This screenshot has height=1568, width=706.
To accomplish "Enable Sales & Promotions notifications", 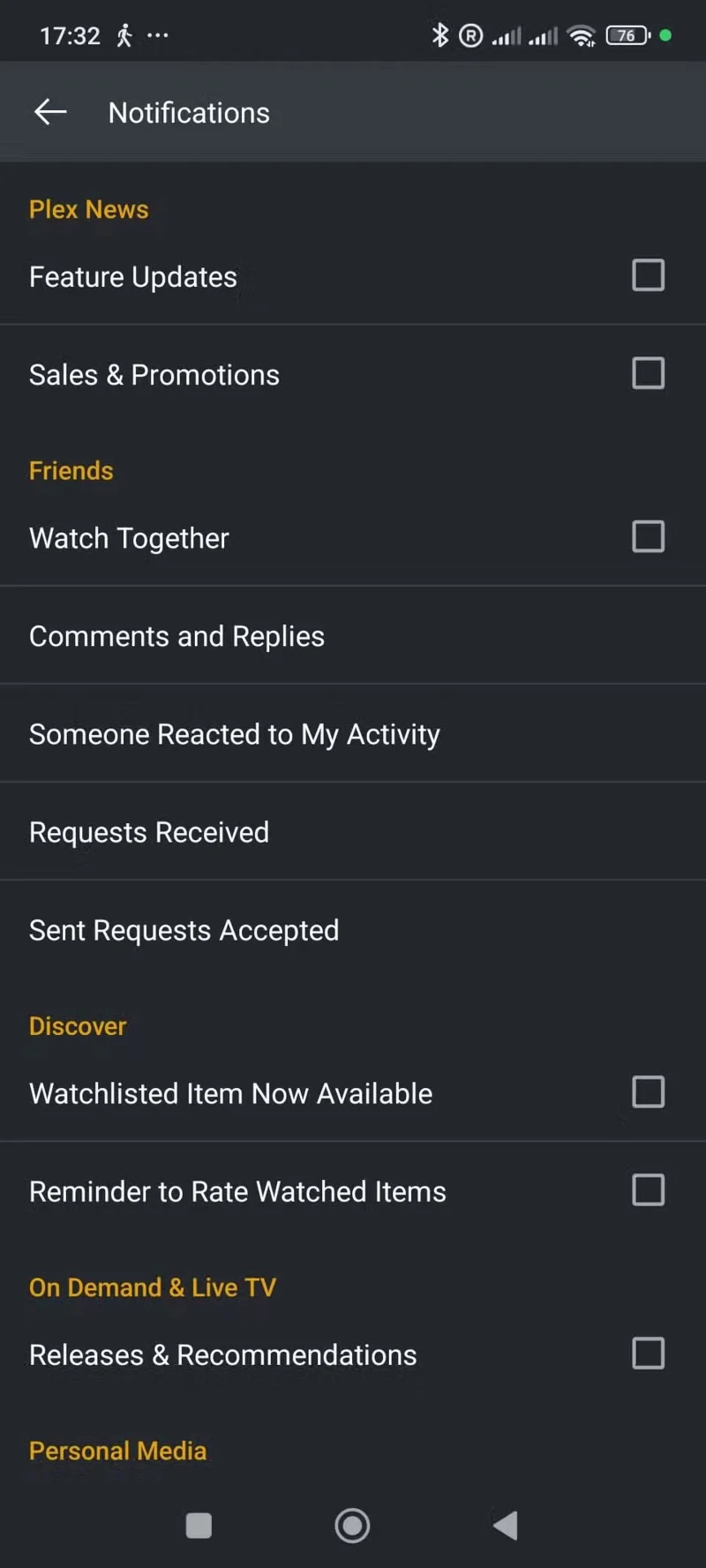I will [x=649, y=373].
